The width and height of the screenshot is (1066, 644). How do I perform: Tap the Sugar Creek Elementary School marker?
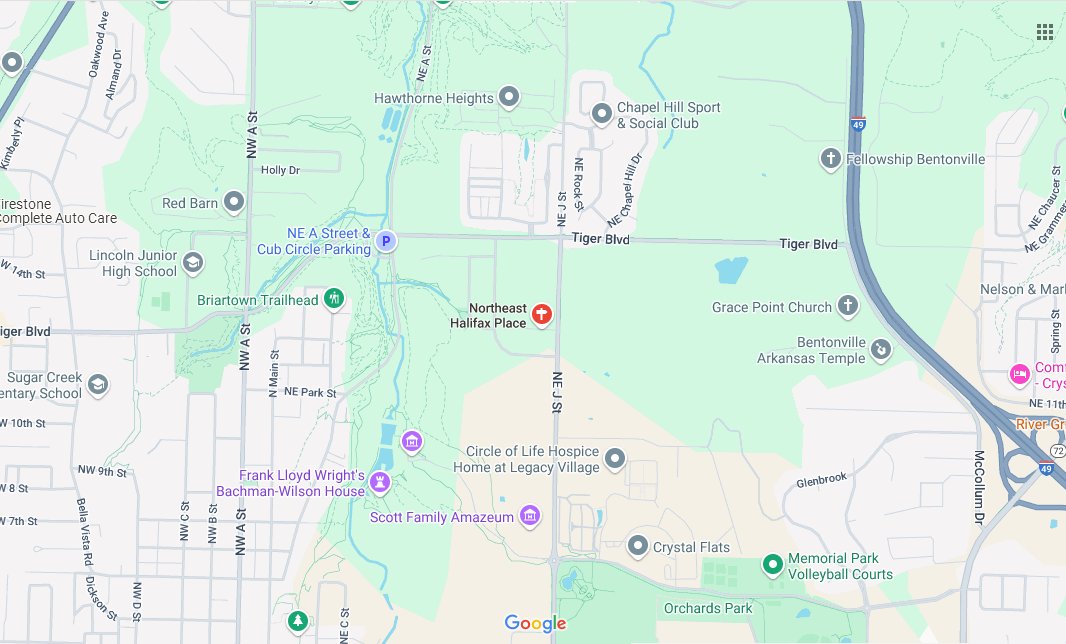[x=97, y=385]
